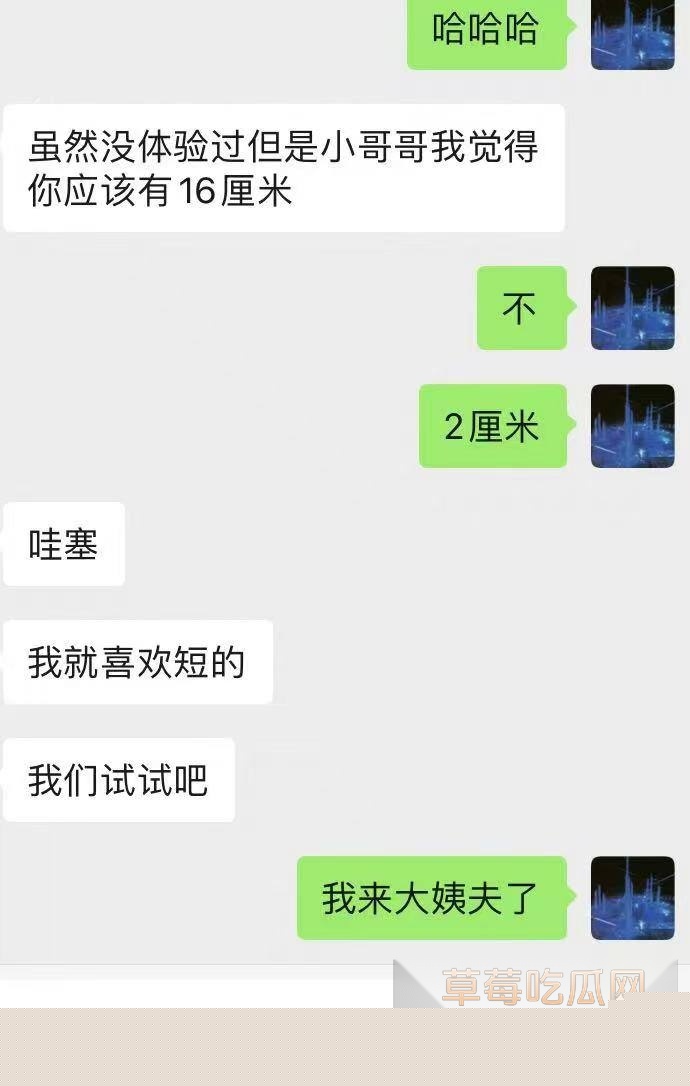Screen dimensions: 690x1086
Task: Open the avatar beside the 哈哈哈 message
Action: [632, 33]
